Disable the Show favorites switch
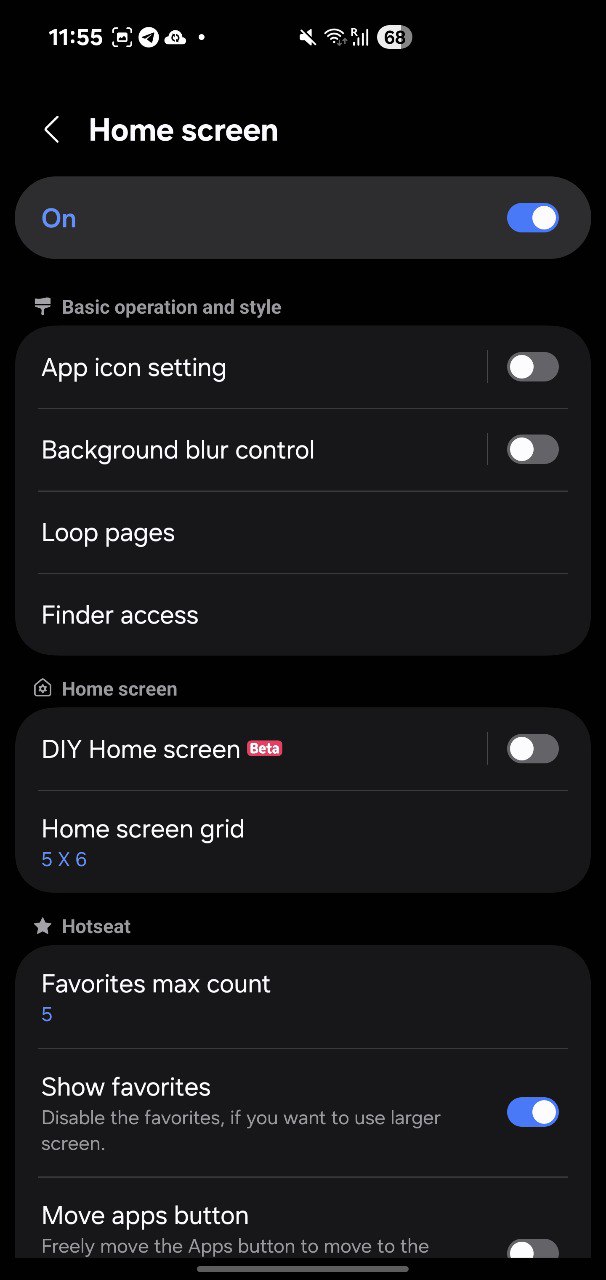606x1280 pixels. [532, 1112]
